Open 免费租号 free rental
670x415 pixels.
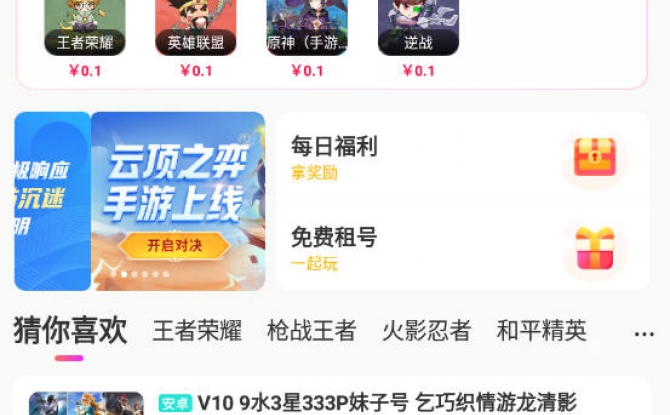click(461, 248)
